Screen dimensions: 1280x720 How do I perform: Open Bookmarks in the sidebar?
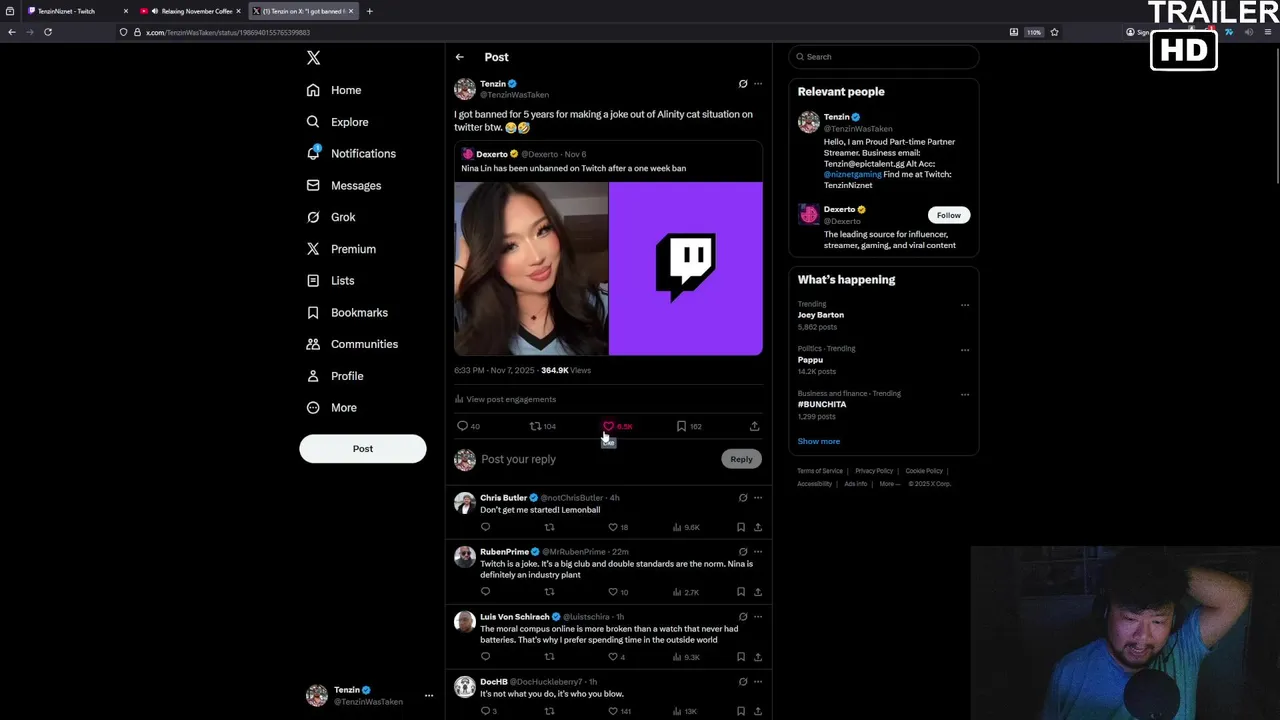(x=358, y=313)
